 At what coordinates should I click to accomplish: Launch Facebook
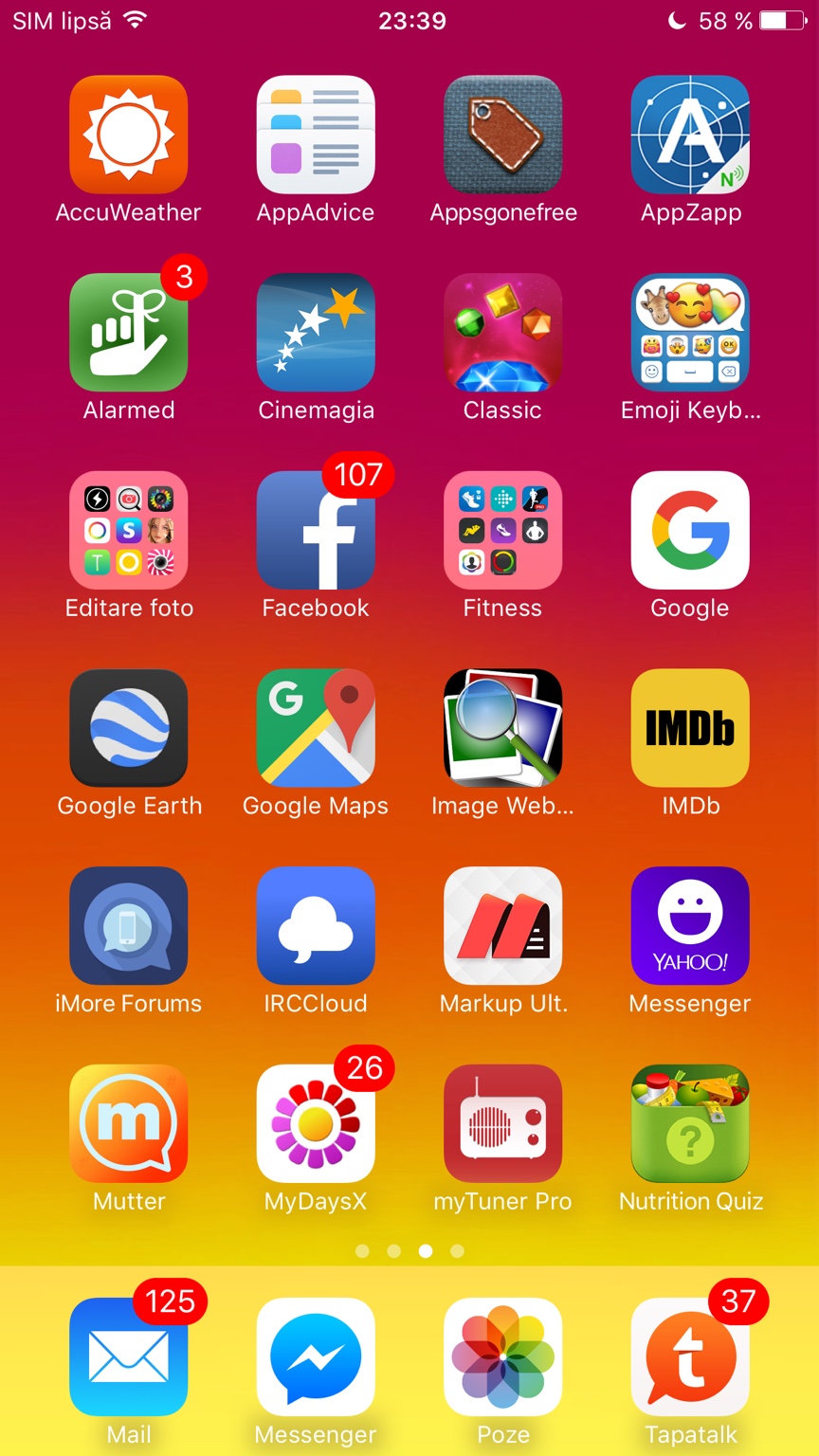pos(316,530)
